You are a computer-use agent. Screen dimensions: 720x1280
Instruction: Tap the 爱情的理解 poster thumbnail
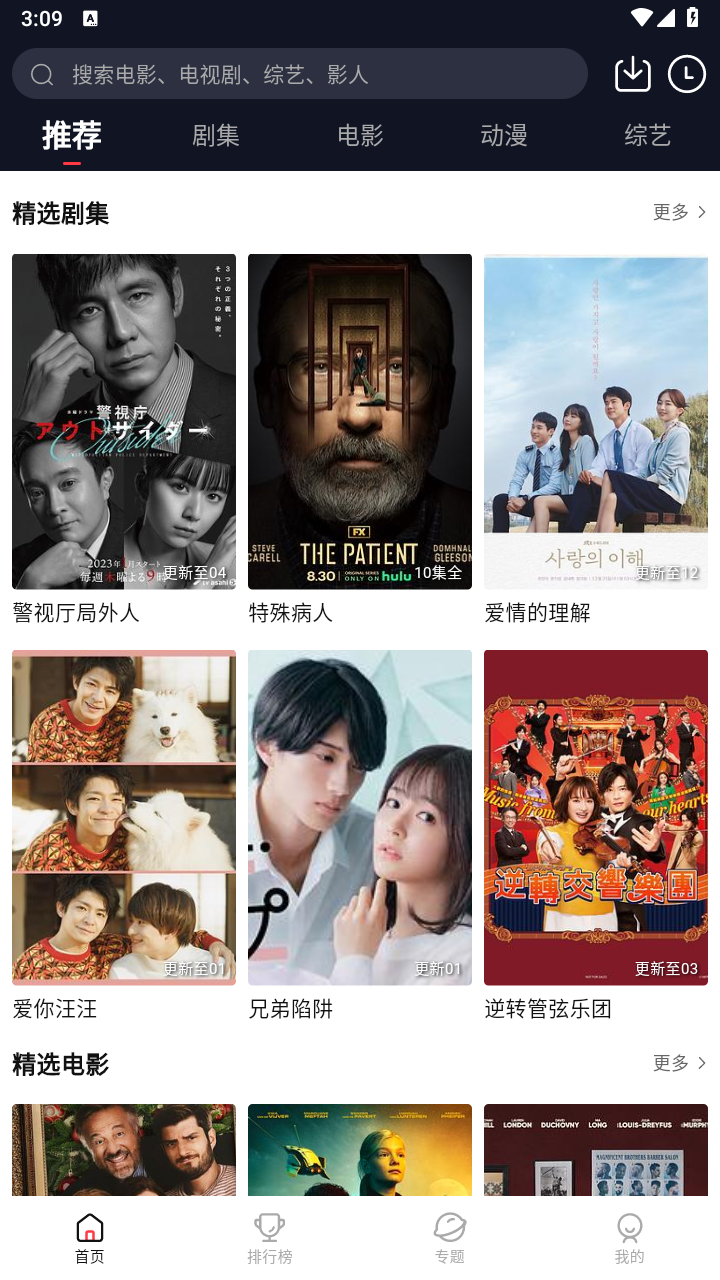coord(595,420)
